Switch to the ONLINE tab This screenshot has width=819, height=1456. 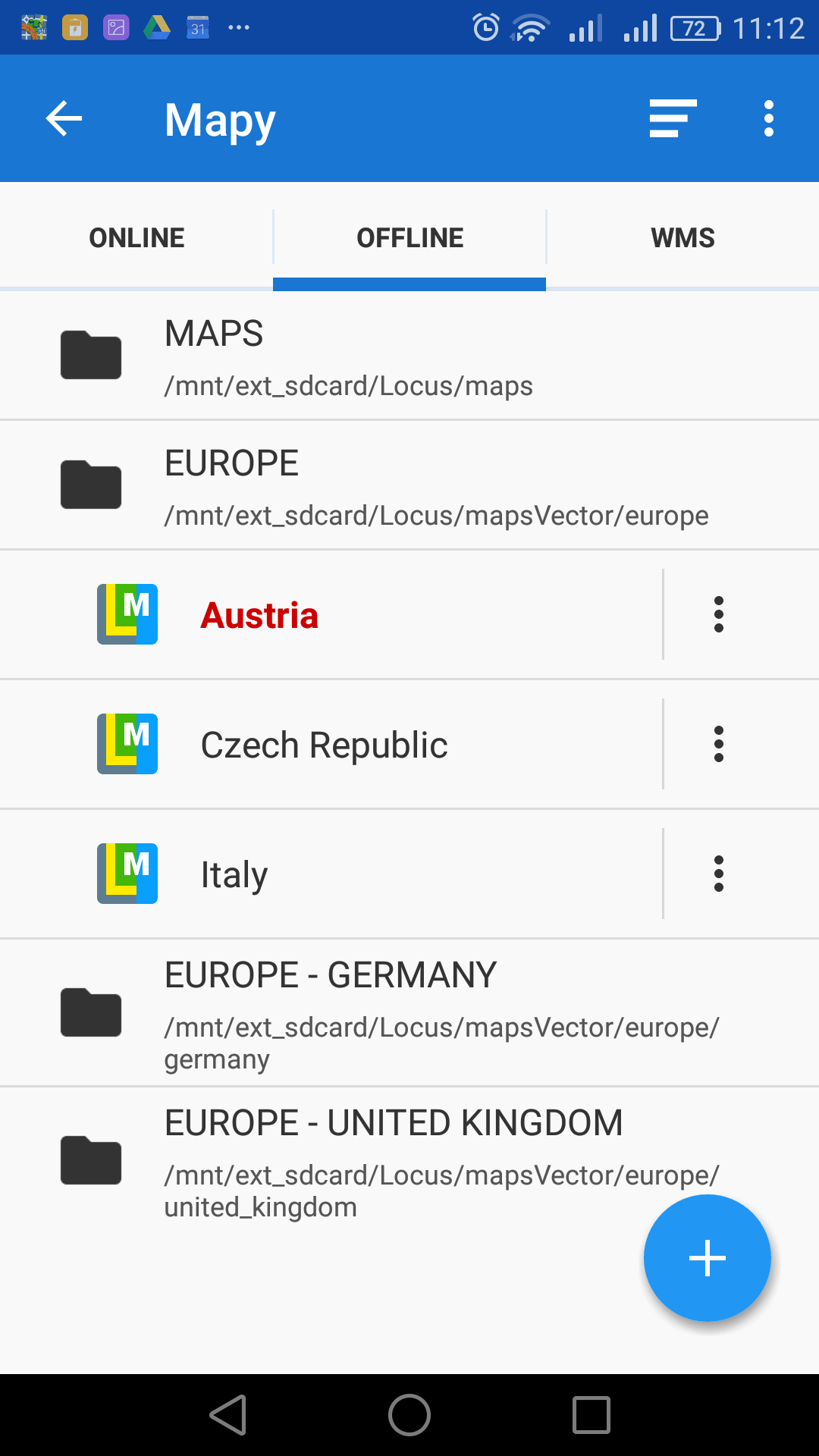(136, 237)
